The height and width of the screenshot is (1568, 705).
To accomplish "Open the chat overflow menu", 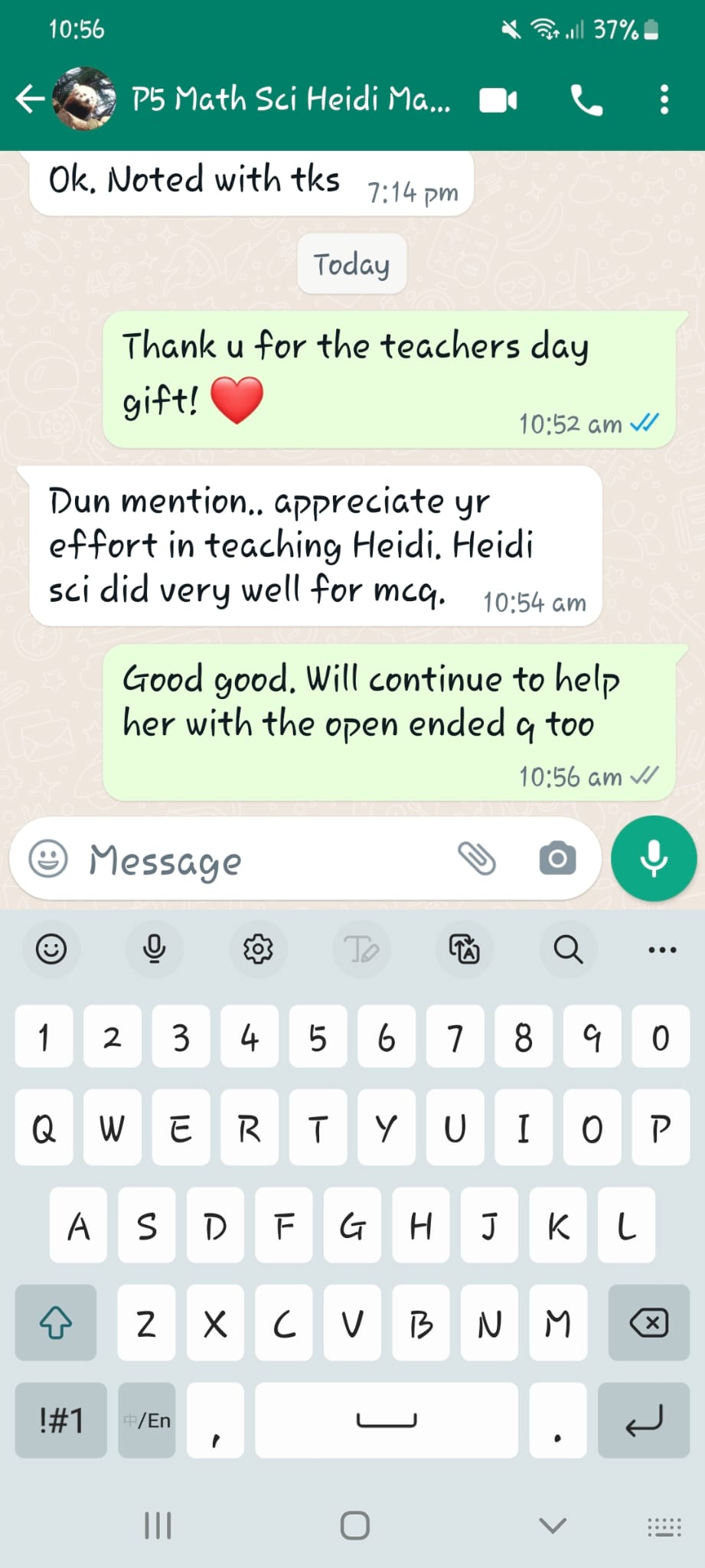I will [664, 100].
